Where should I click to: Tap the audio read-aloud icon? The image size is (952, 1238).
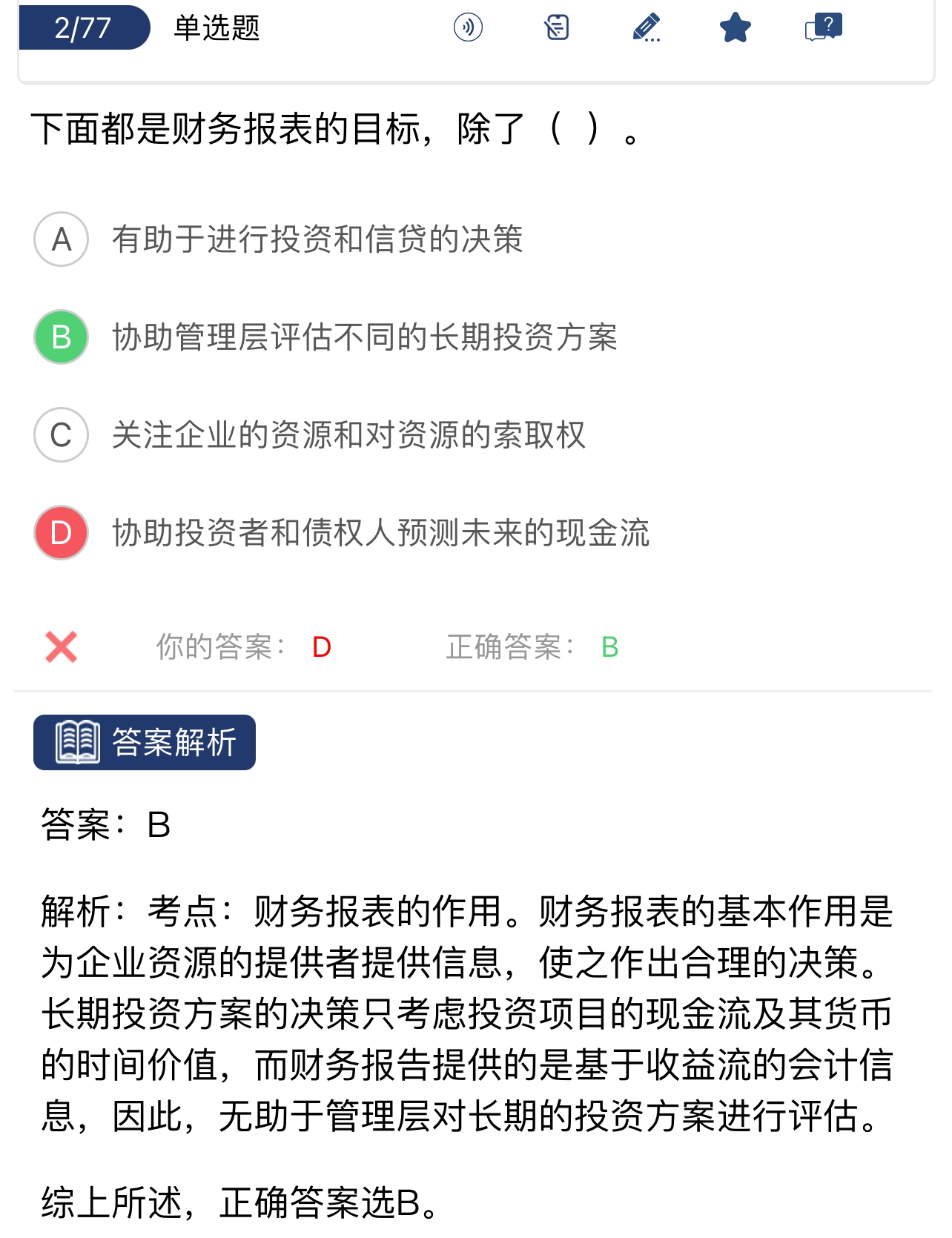(468, 28)
